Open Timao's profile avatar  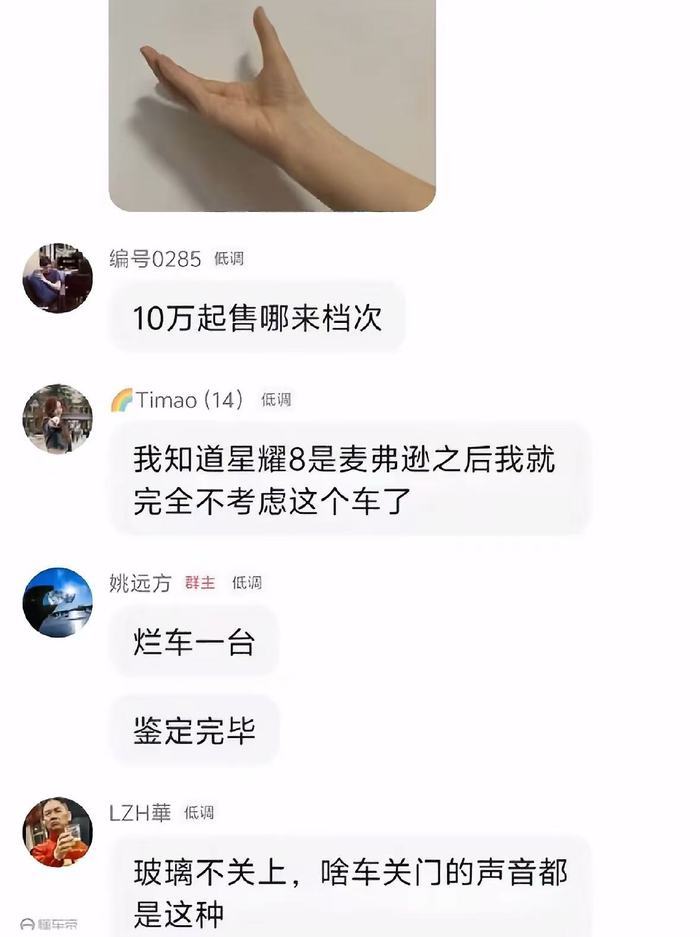[x=57, y=419]
